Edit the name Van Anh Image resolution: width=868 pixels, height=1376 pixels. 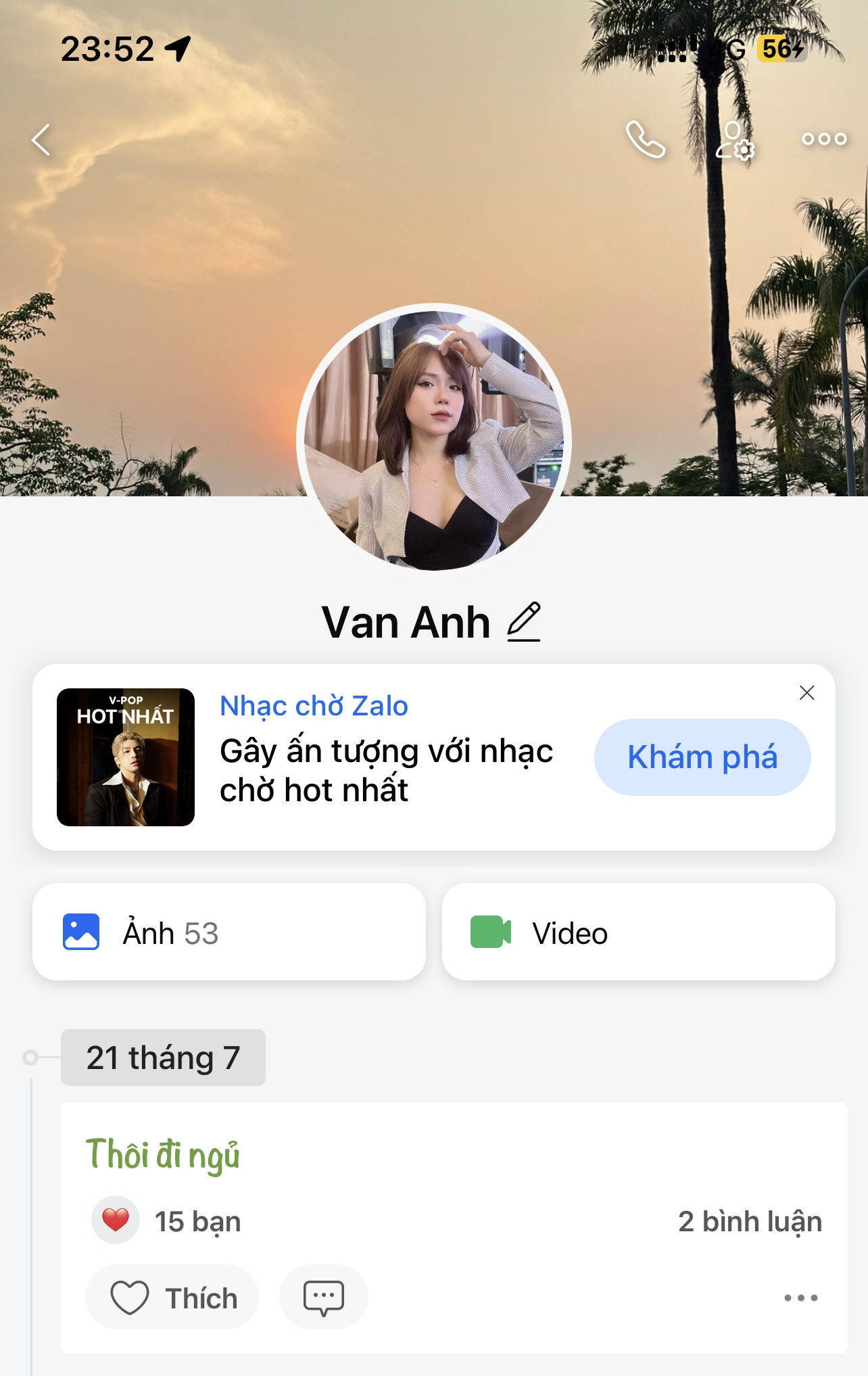coord(524,621)
